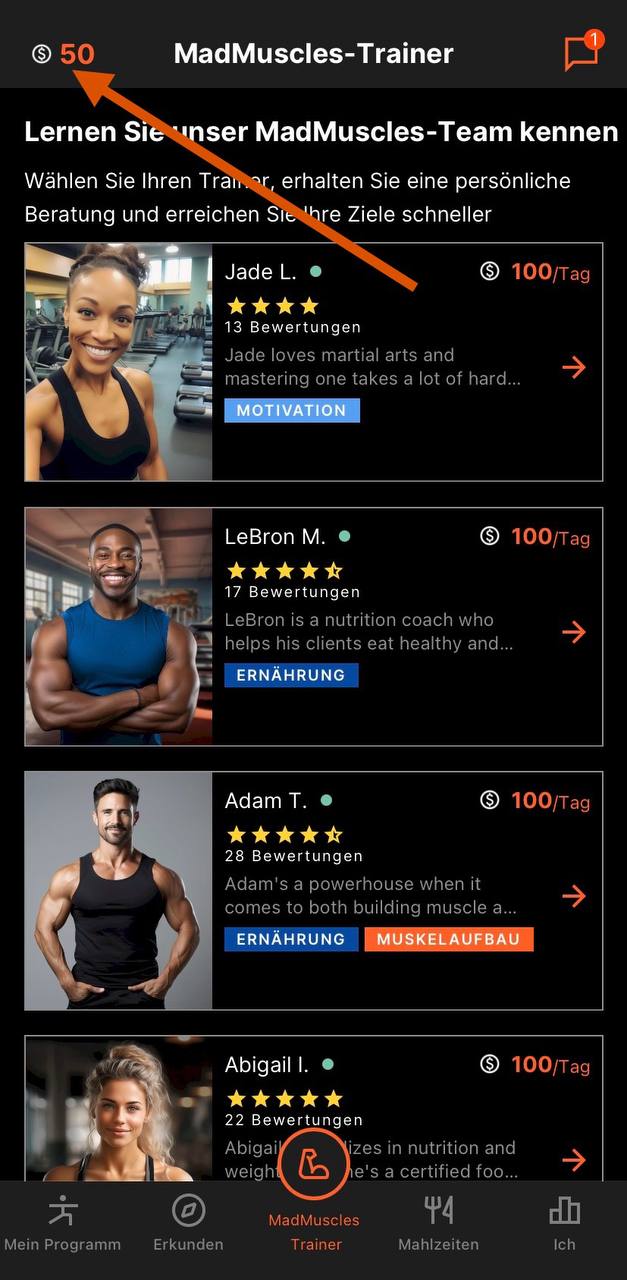Screen dimensions: 627x1280
Task: View Adam T.'s trainer profile
Action: (x=313, y=890)
